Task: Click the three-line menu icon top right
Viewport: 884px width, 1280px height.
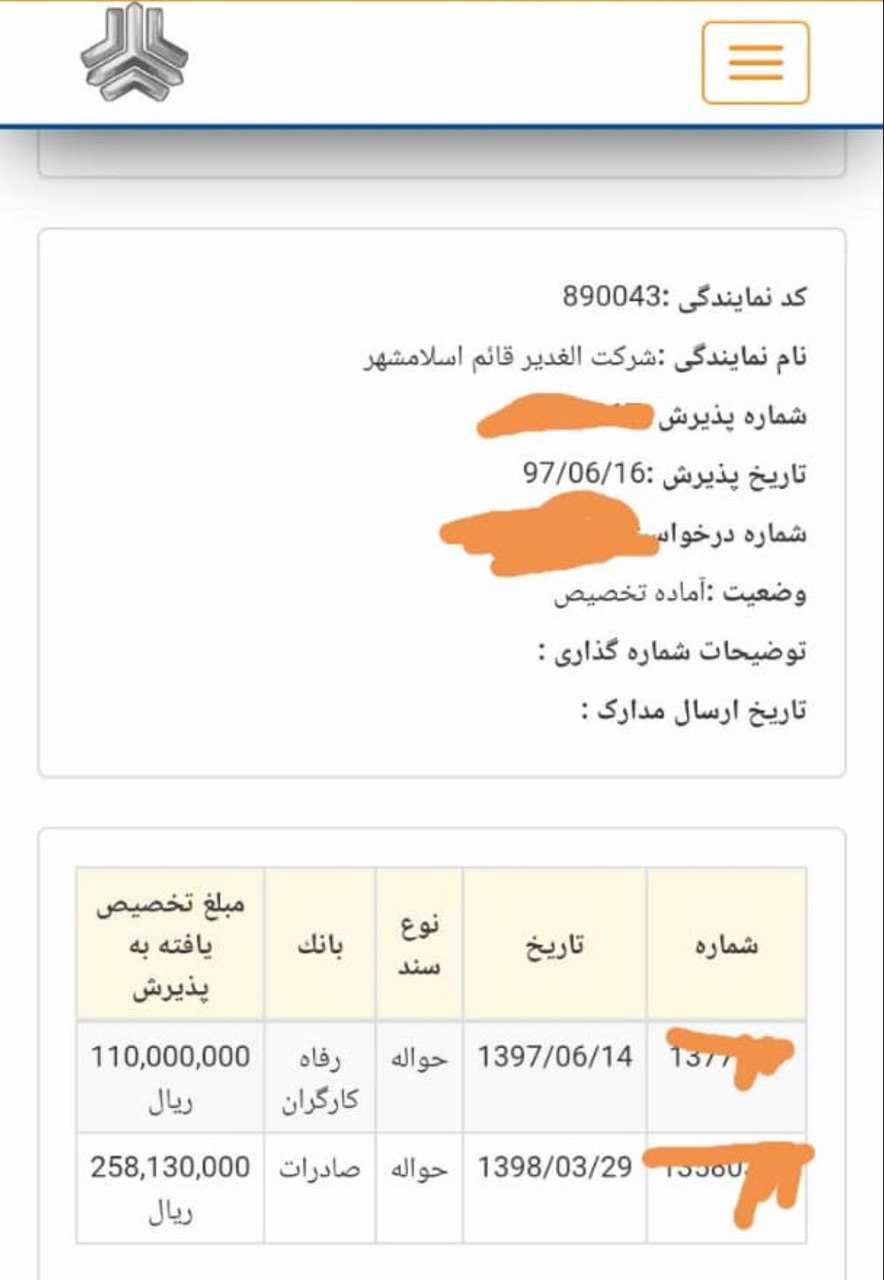Action: [x=755, y=62]
